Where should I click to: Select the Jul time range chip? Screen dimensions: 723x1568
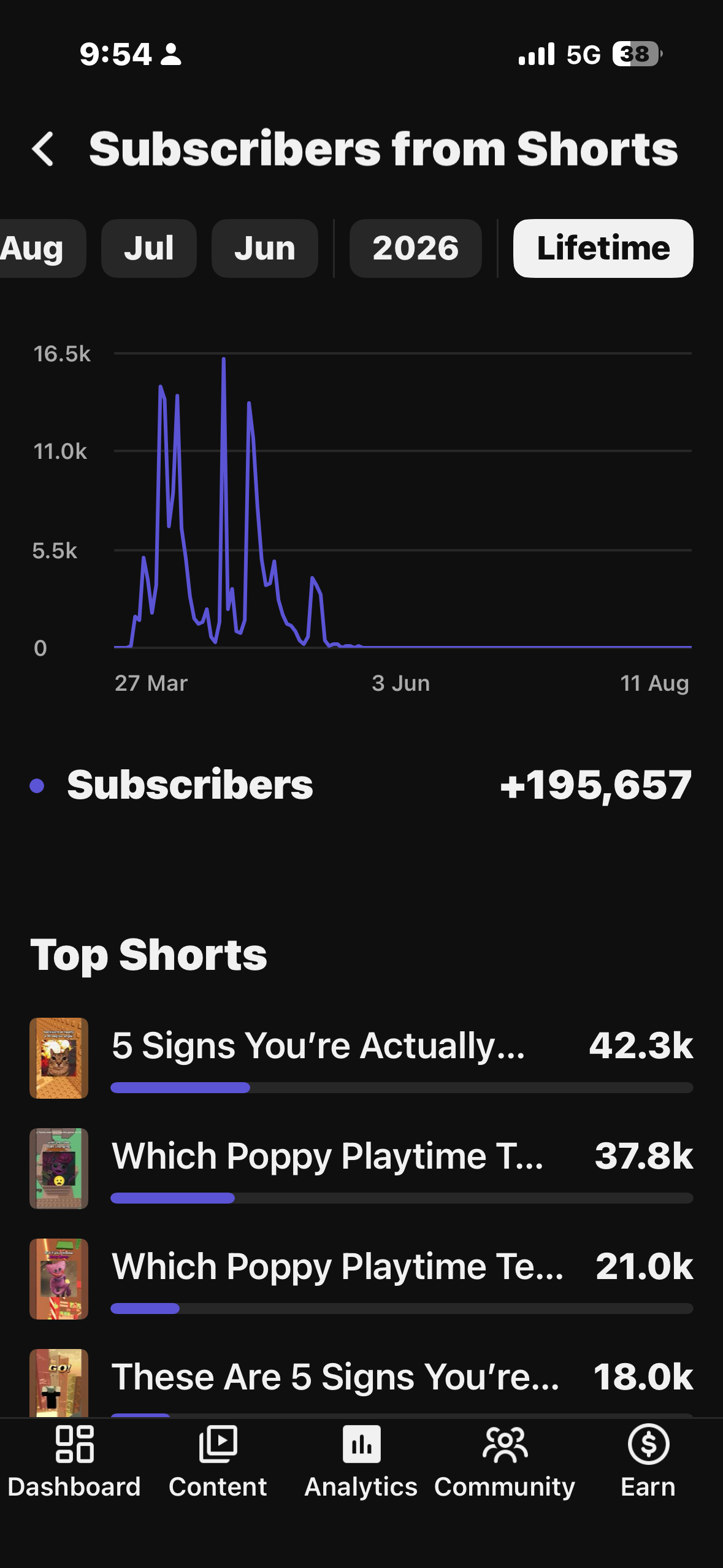[x=149, y=248]
